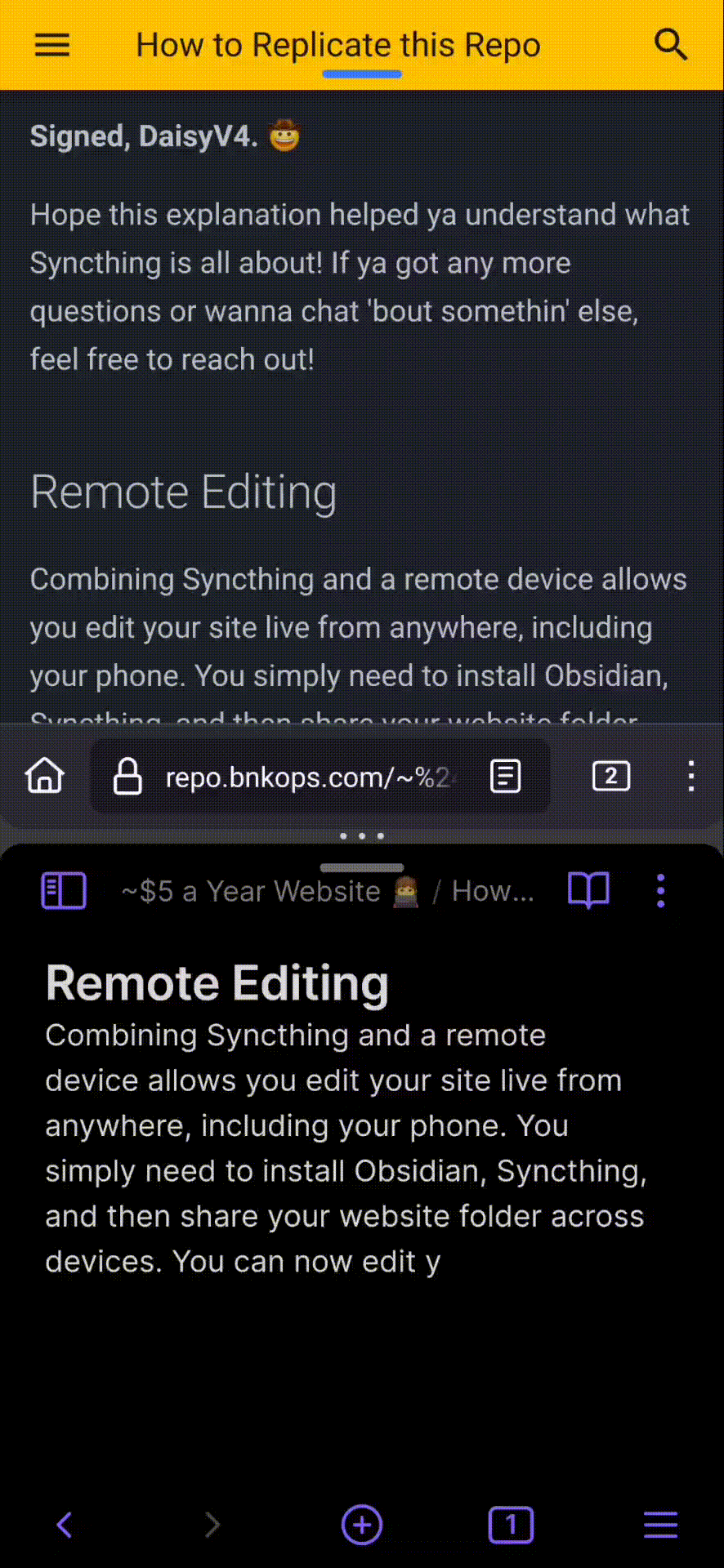Navigate back in Obsidian
This screenshot has height=1568, width=724.
click(x=65, y=1525)
